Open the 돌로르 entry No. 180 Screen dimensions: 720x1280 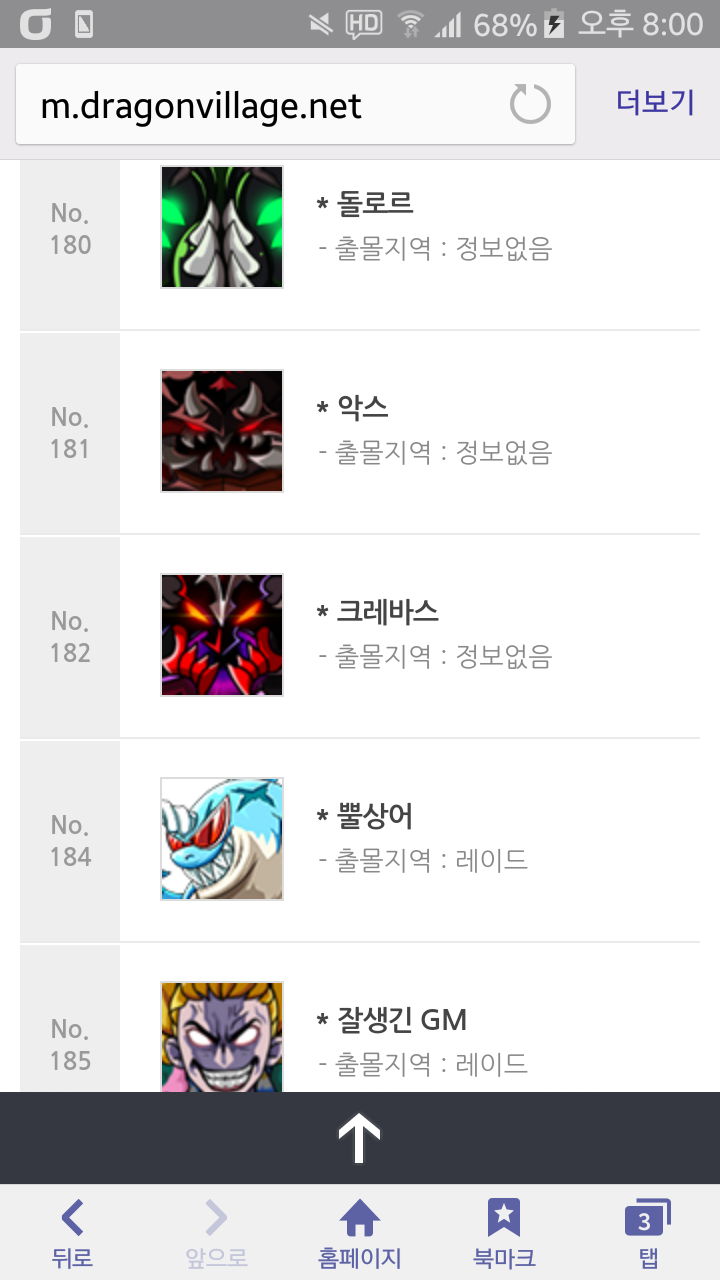click(x=365, y=205)
